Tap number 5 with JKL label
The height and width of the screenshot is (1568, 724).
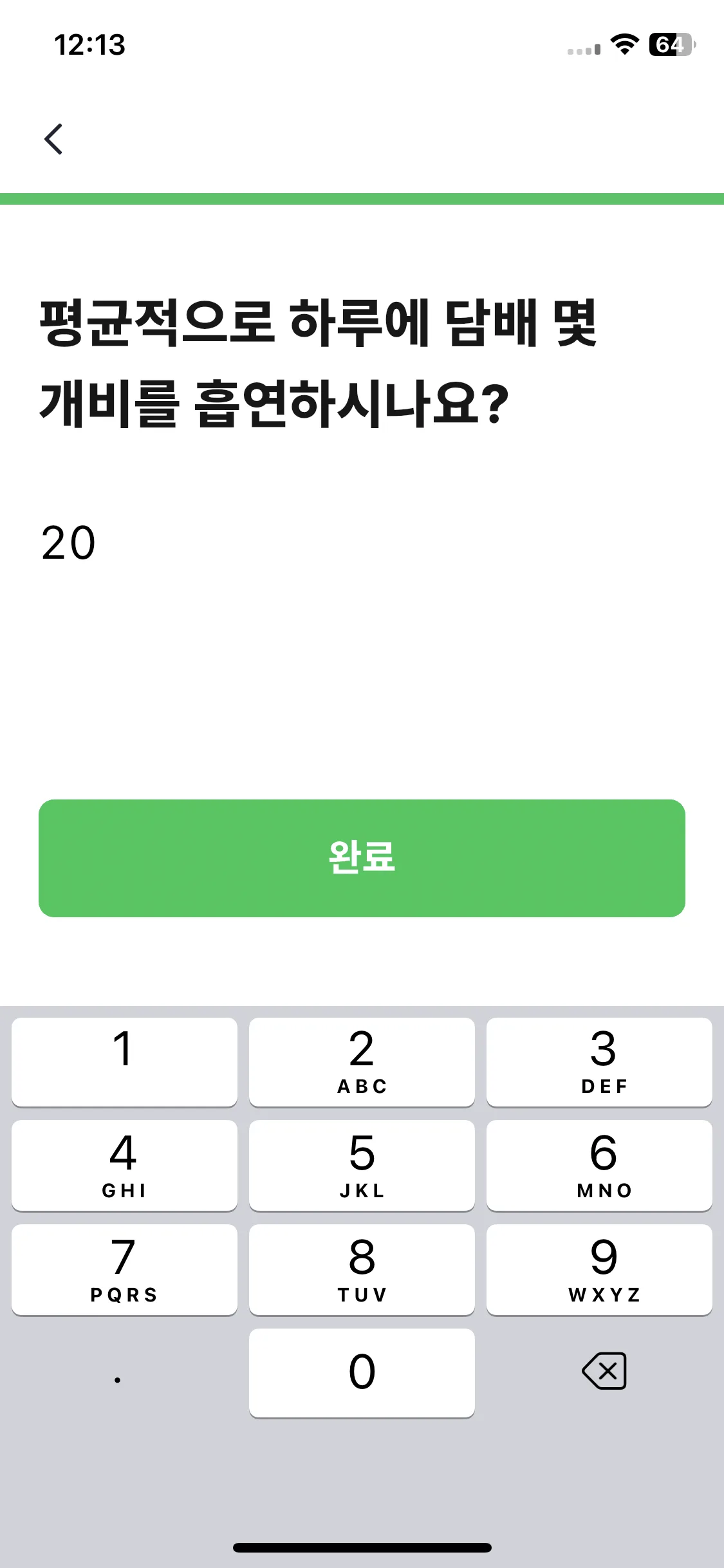[x=362, y=1165]
